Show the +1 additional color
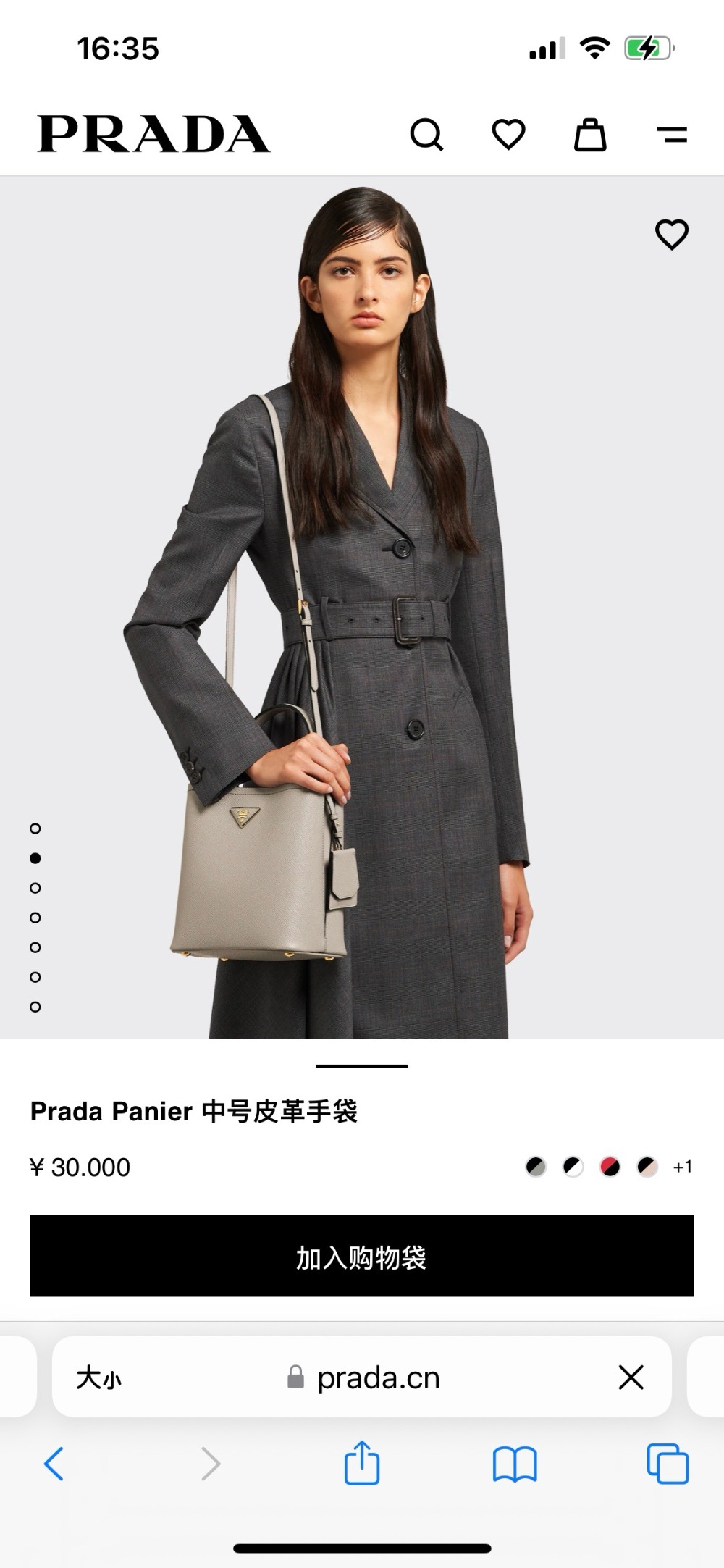 (x=683, y=1167)
